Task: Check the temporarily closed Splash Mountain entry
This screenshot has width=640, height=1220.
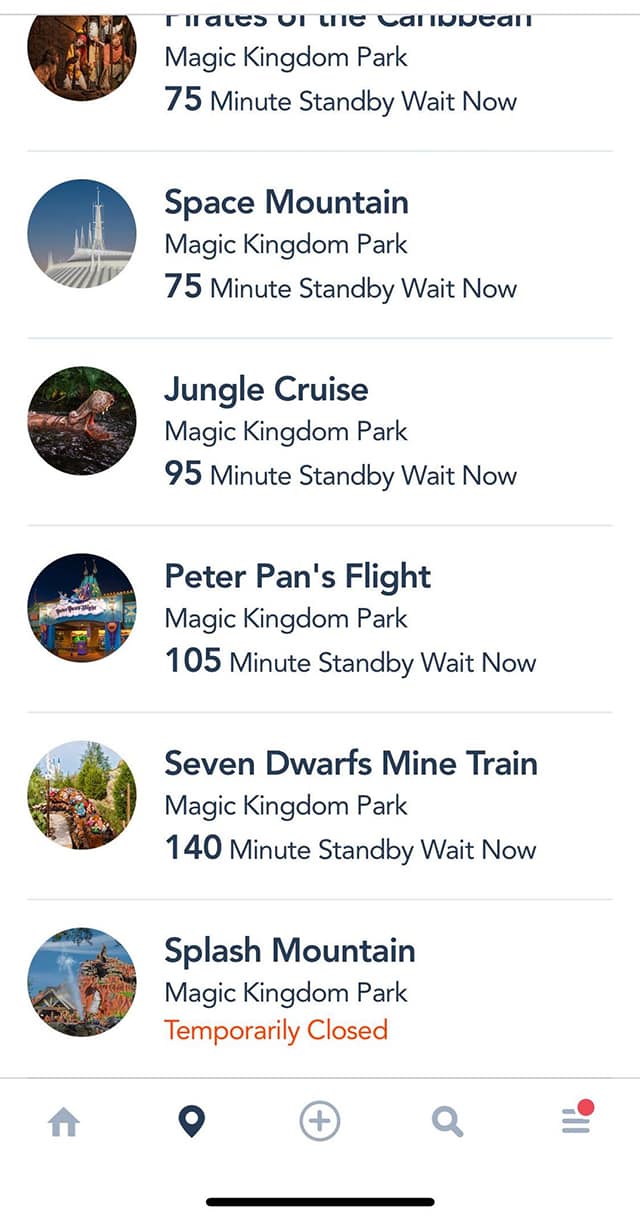Action: [x=320, y=989]
